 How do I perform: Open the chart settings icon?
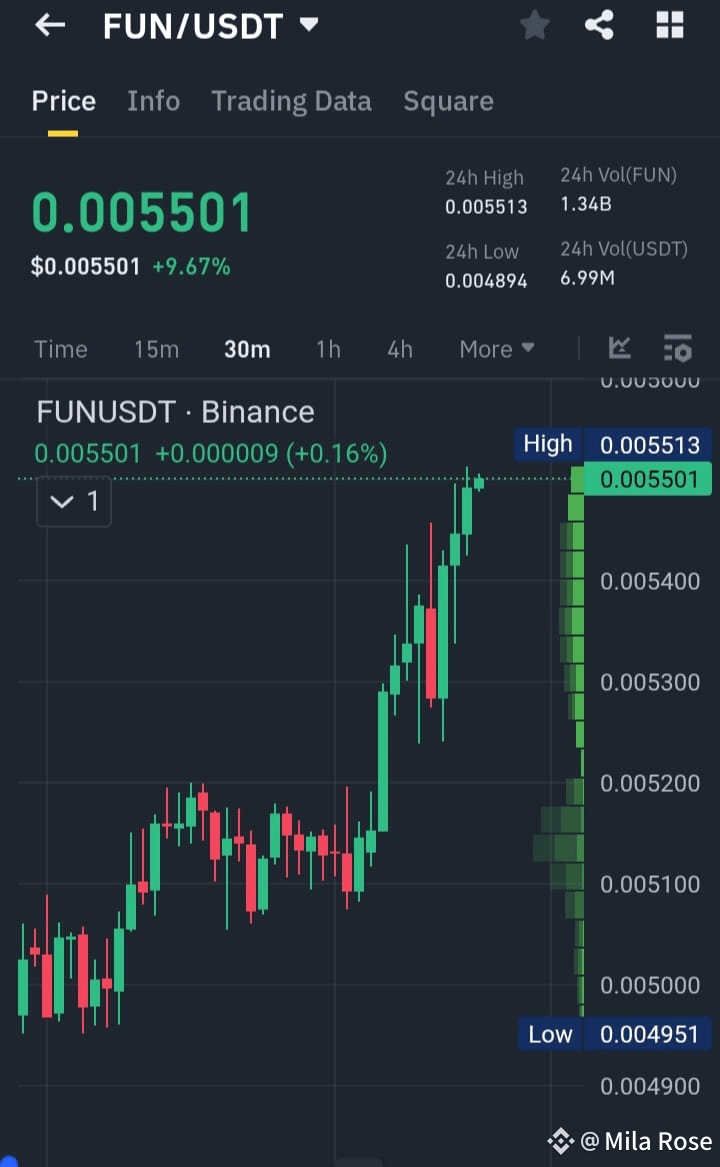pyautogui.click(x=678, y=348)
